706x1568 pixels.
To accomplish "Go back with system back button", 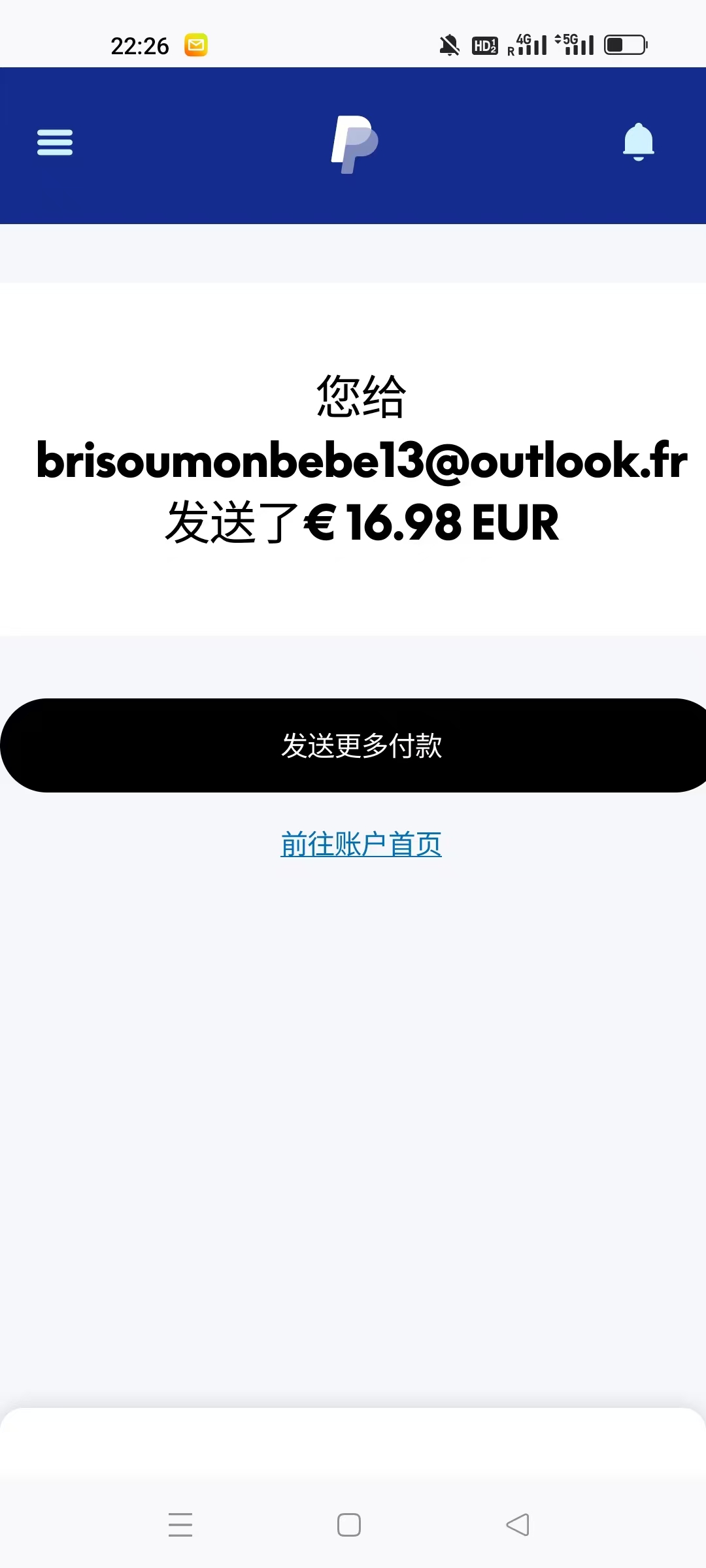I will point(518,1525).
